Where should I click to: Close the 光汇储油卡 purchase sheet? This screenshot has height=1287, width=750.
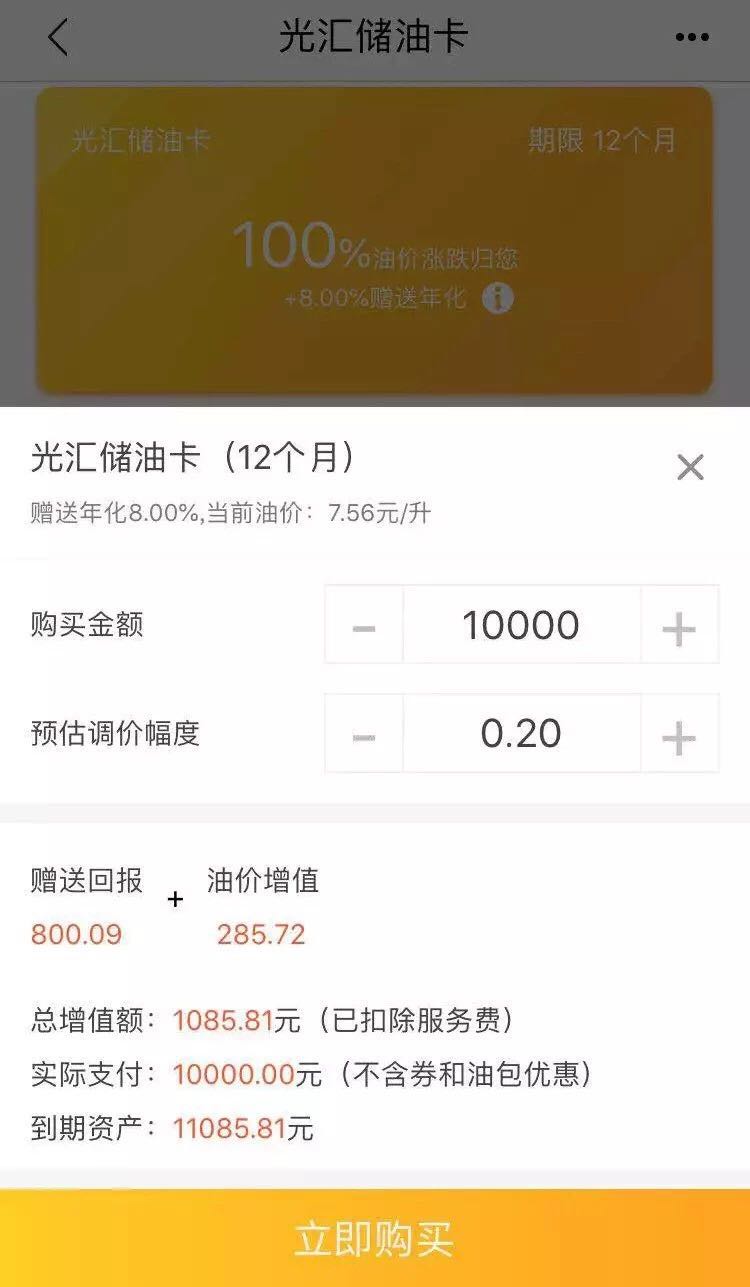pyautogui.click(x=690, y=467)
